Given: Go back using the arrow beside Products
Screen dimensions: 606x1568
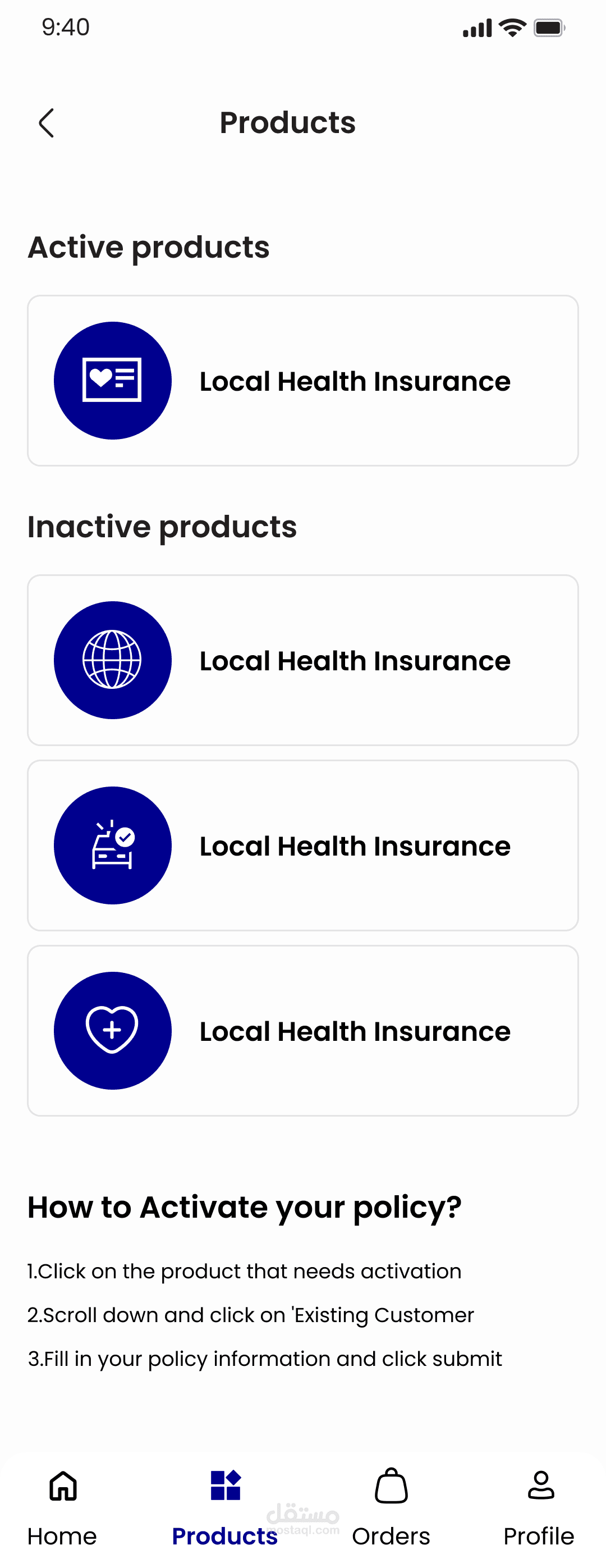Looking at the screenshot, I should click(x=46, y=123).
